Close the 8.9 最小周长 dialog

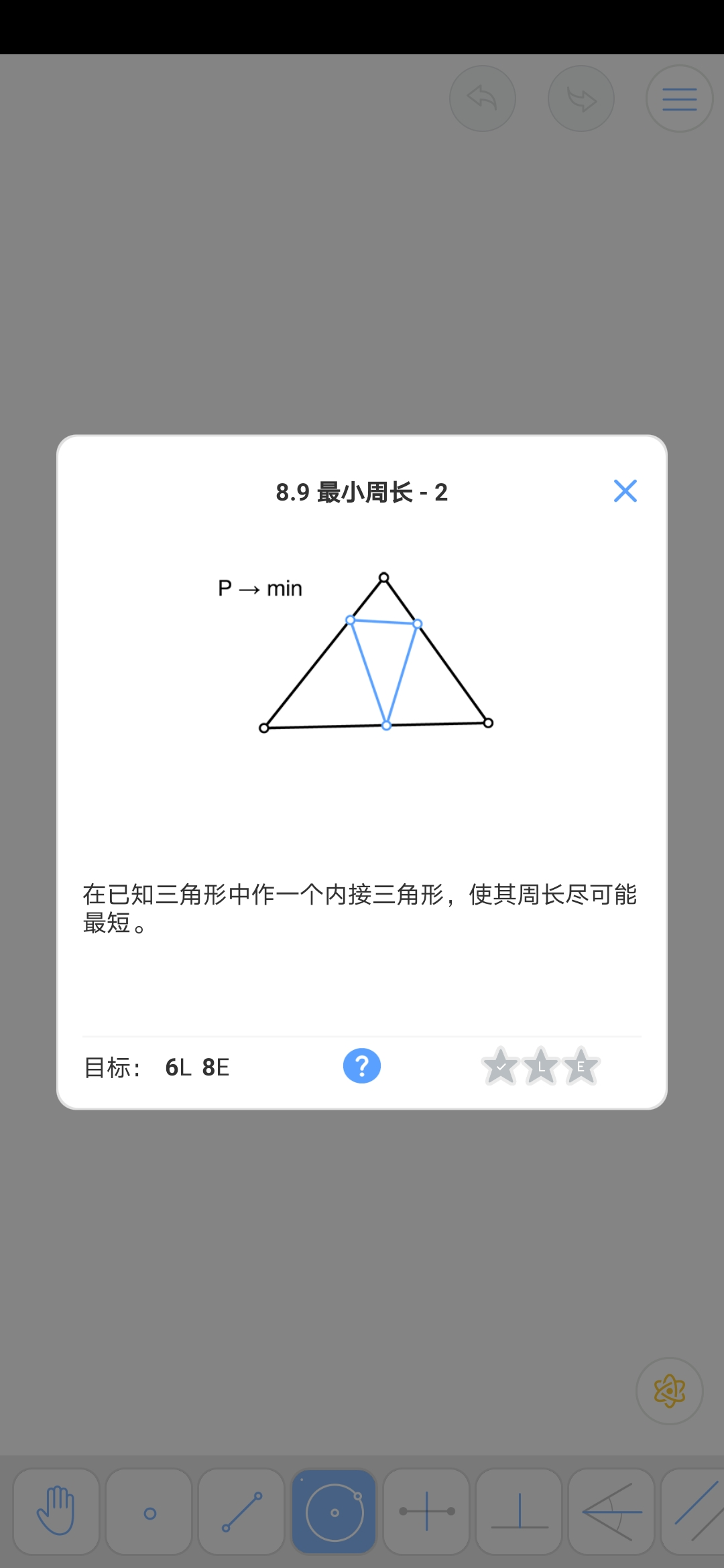click(x=625, y=491)
